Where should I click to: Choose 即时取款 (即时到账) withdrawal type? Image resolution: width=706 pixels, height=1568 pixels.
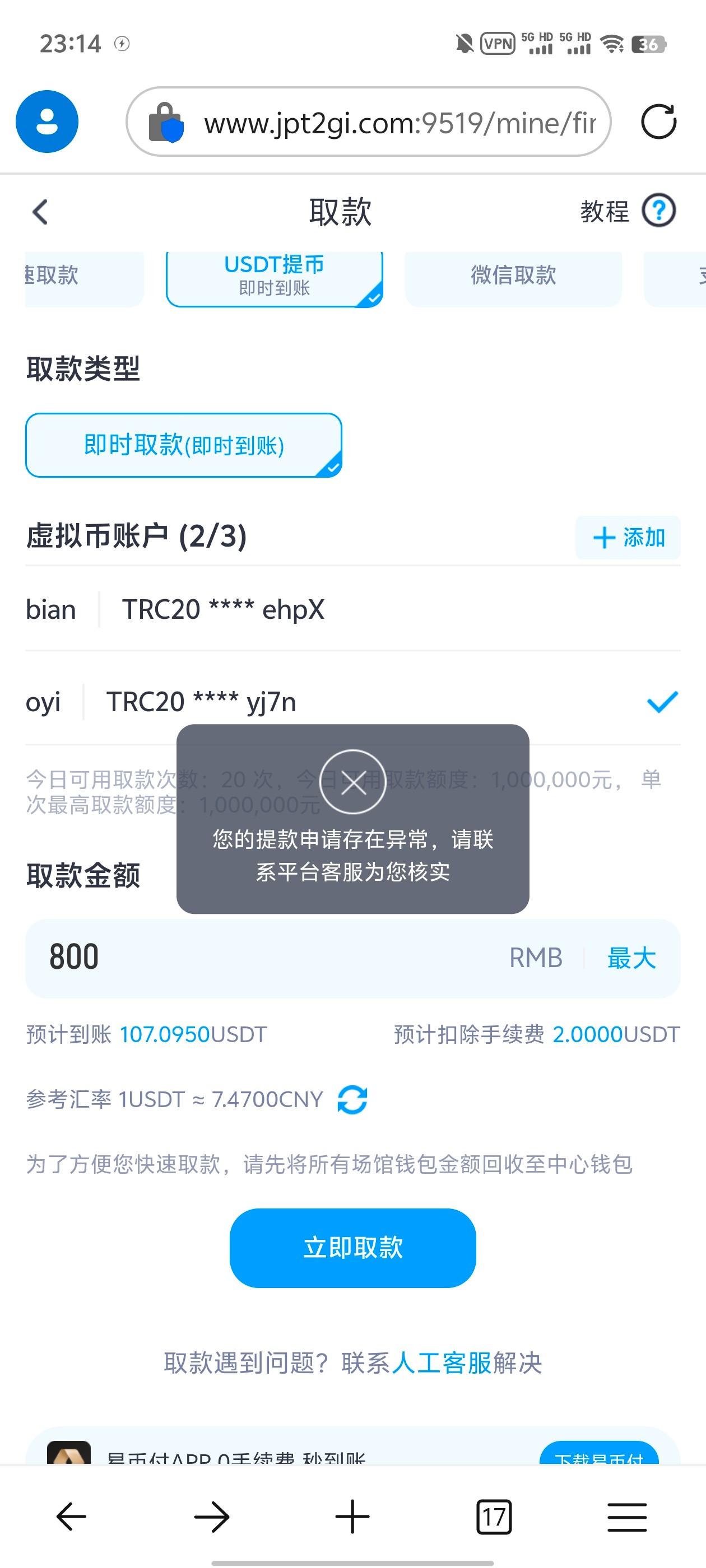tap(183, 445)
